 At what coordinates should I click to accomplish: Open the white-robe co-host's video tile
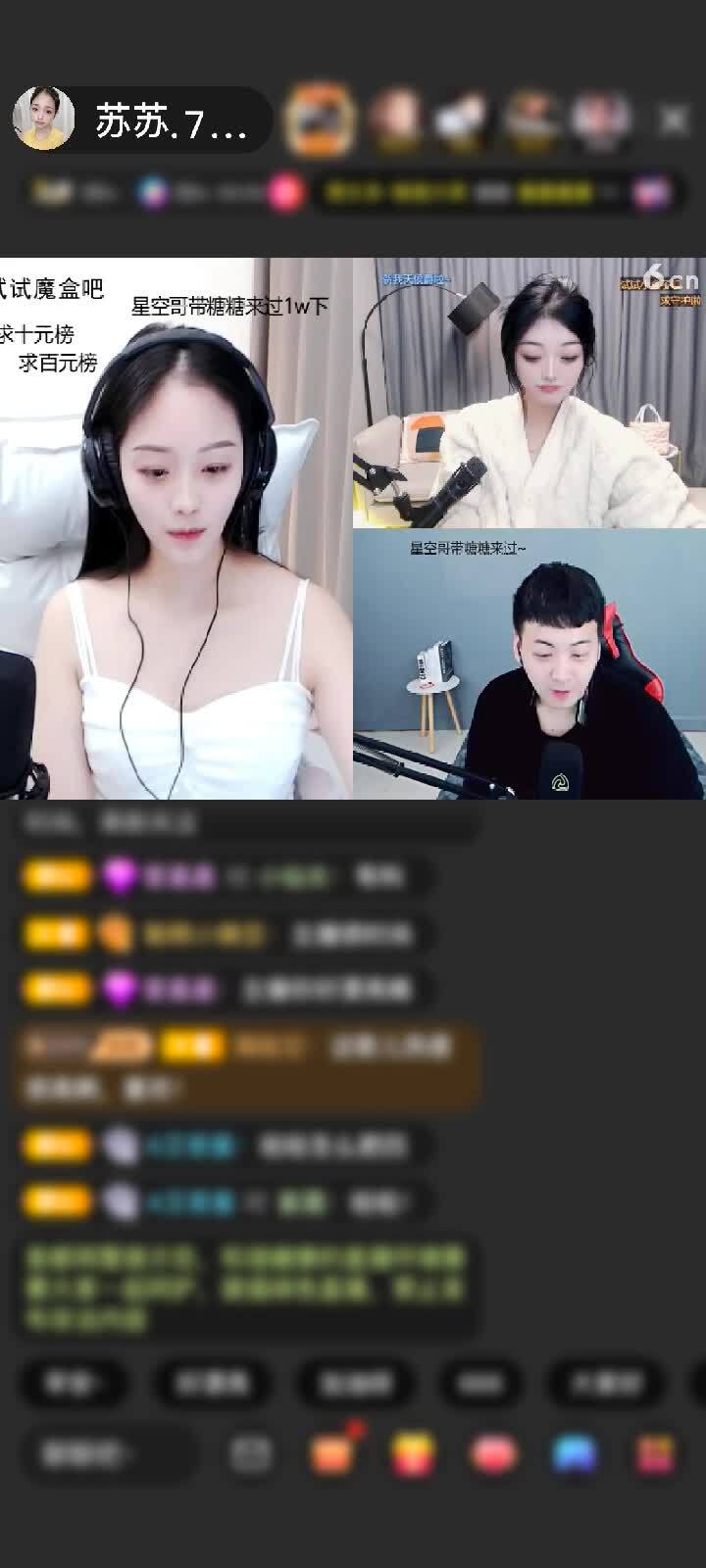(529, 392)
